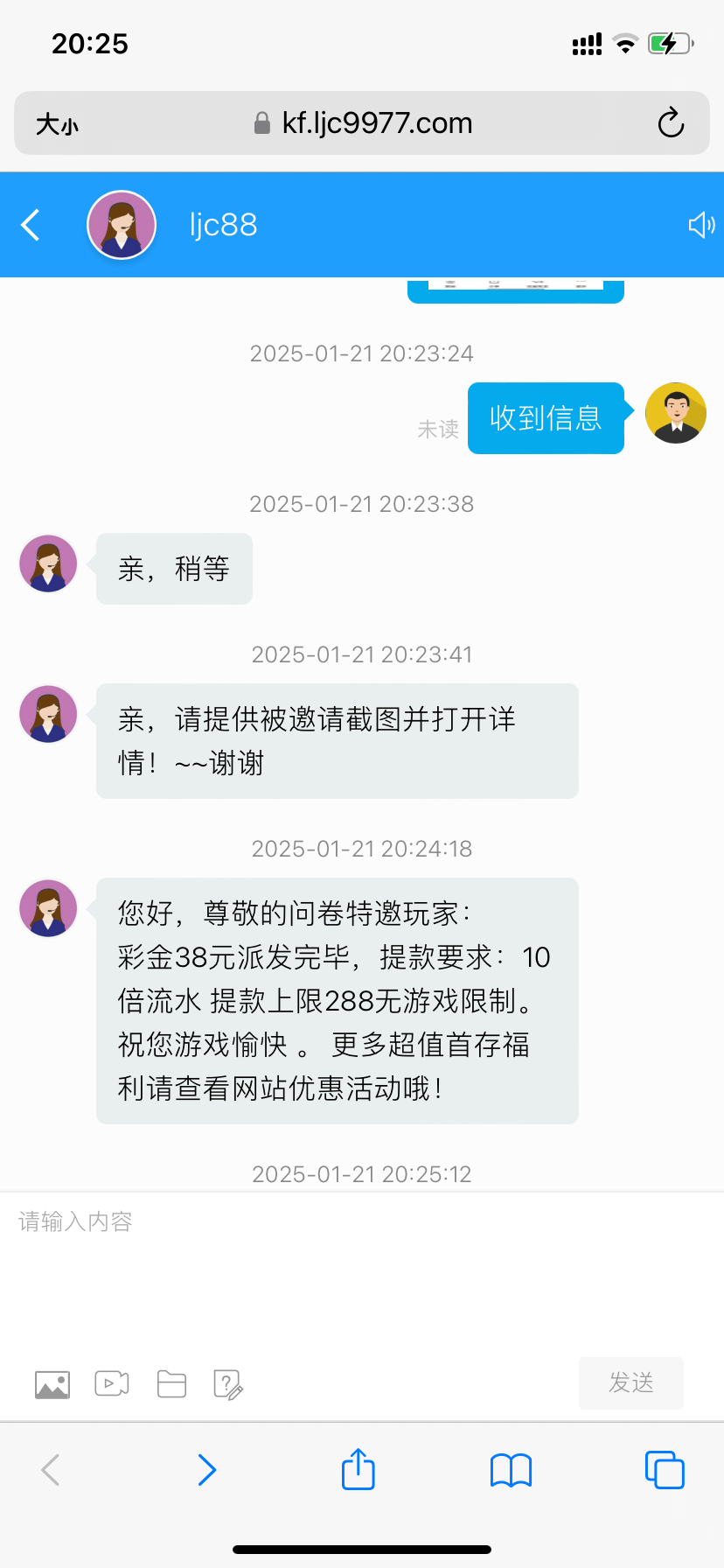Viewport: 724px width, 1568px height.
Task: Go back from the ljc88 chat
Action: click(x=31, y=225)
